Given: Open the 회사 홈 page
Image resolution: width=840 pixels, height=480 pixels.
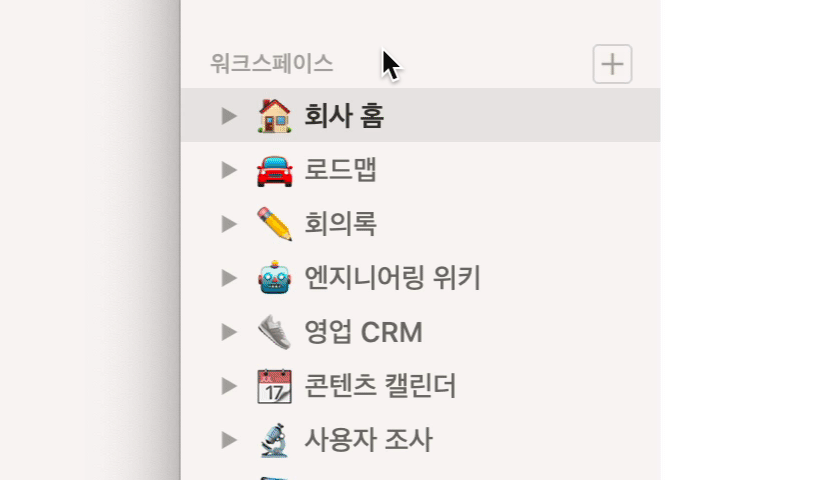Looking at the screenshot, I should [x=344, y=116].
